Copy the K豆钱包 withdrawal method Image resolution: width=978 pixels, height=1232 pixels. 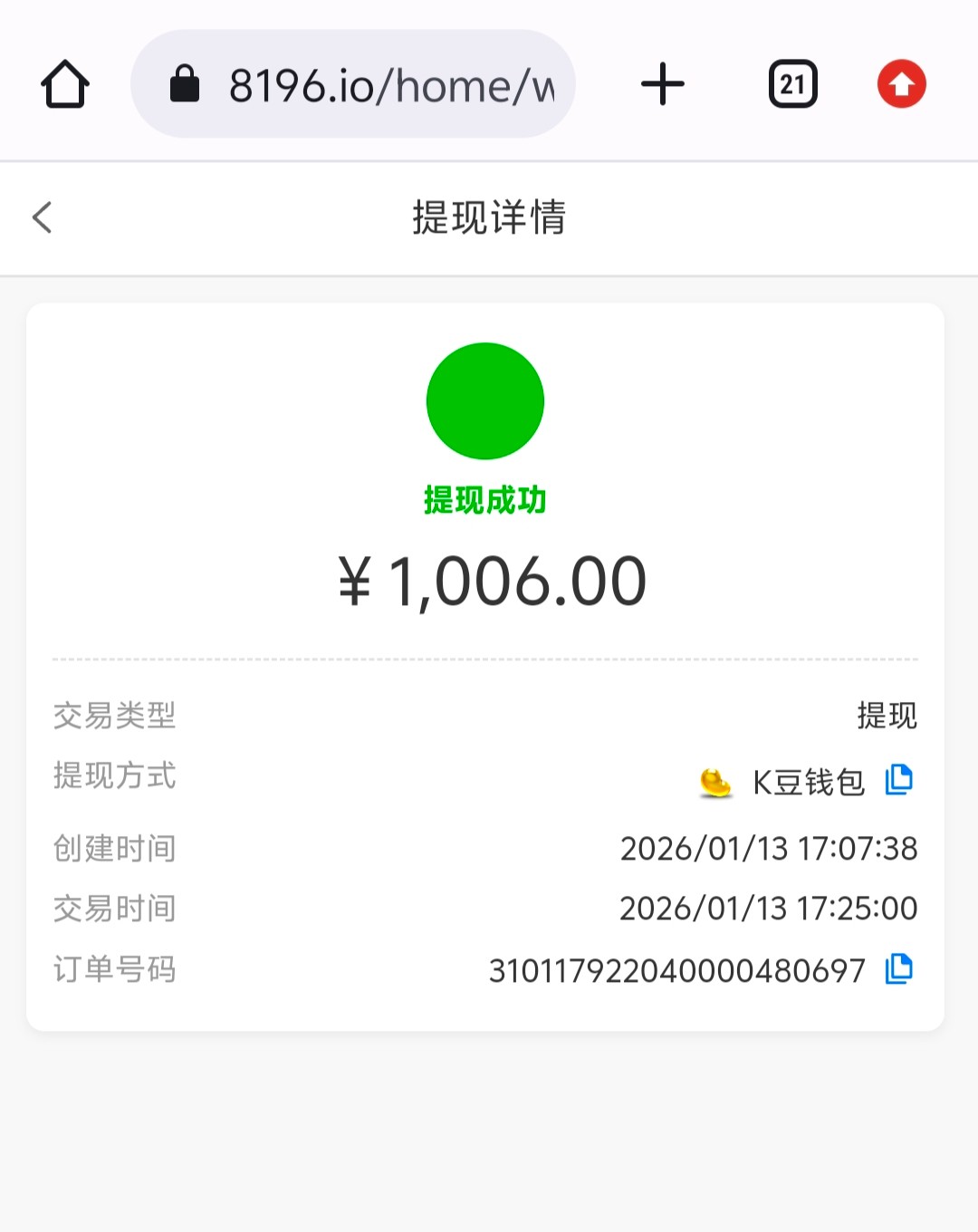tap(898, 780)
